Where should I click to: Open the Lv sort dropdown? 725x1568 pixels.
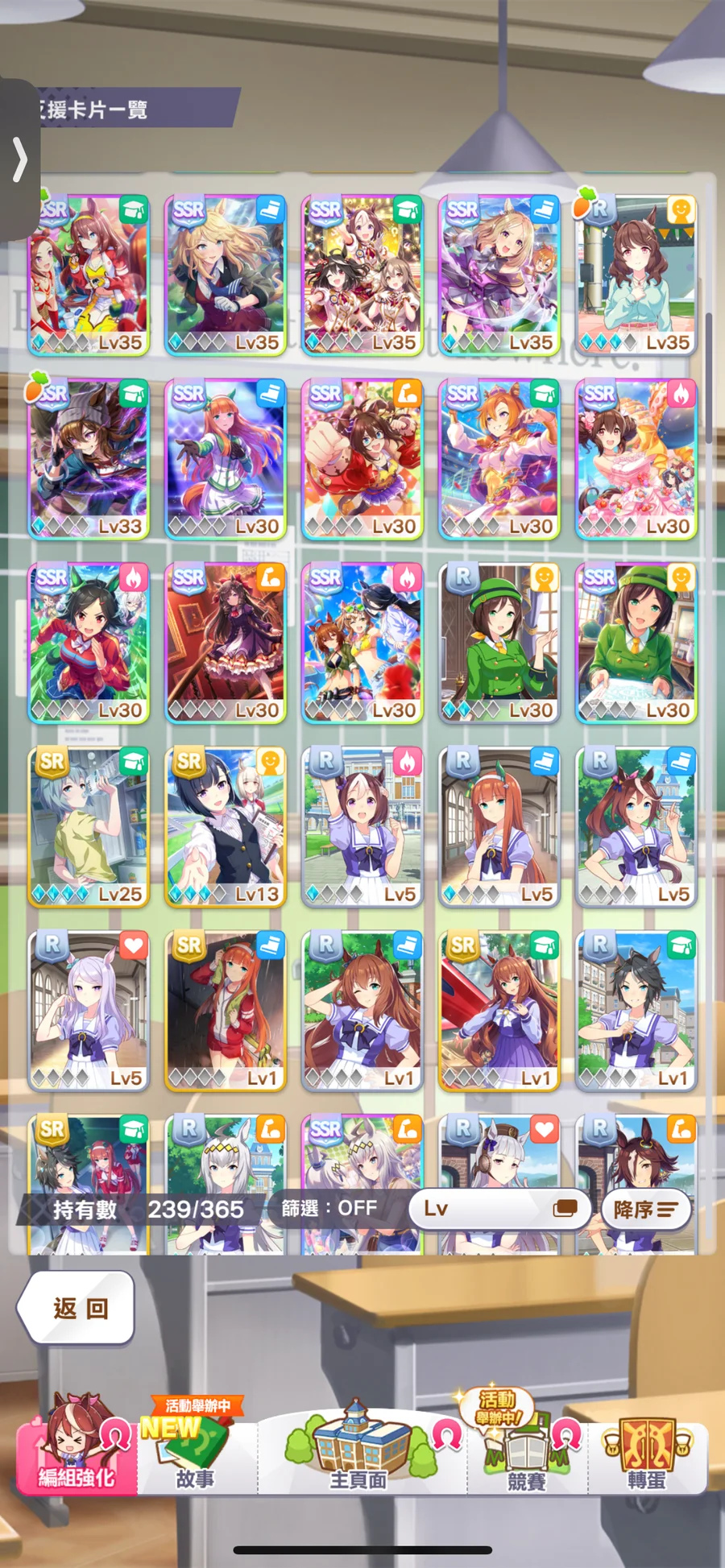[499, 1208]
